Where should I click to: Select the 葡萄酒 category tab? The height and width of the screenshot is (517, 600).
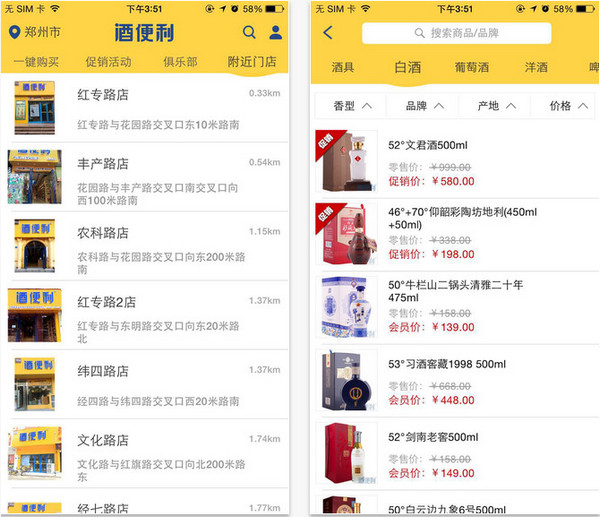(x=471, y=68)
